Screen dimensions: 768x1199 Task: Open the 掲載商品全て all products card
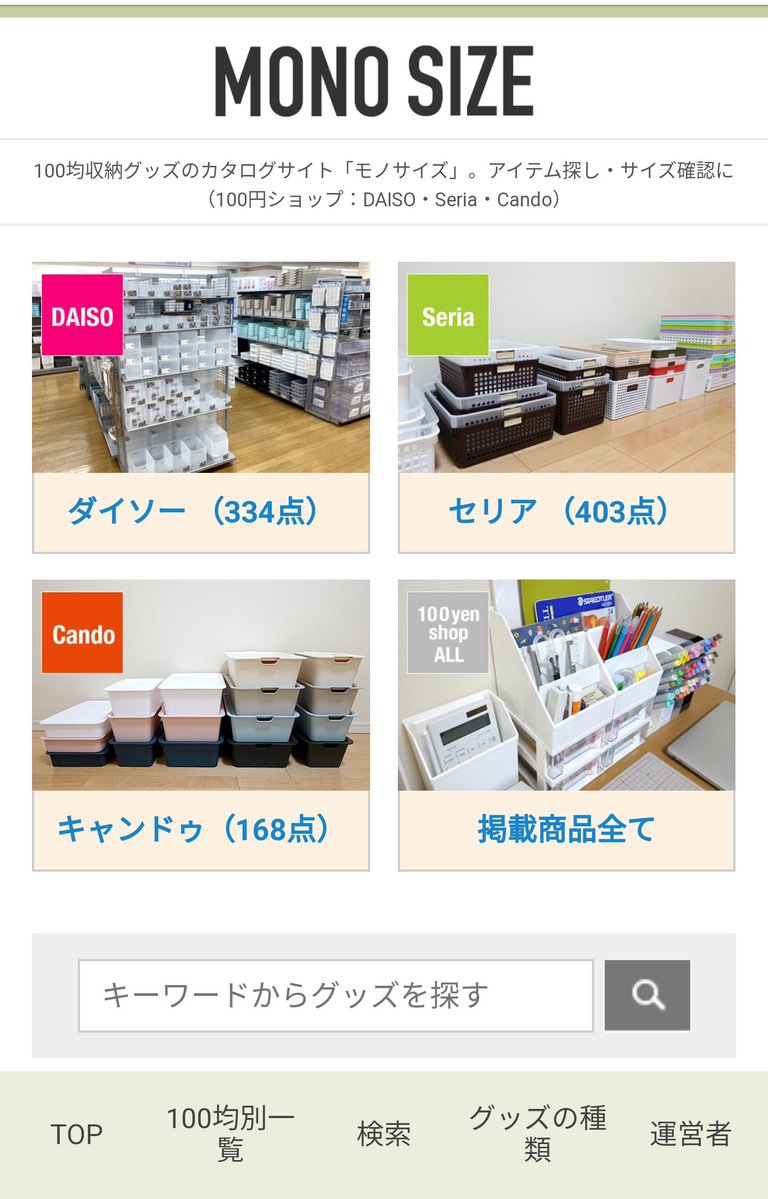pyautogui.click(x=566, y=725)
